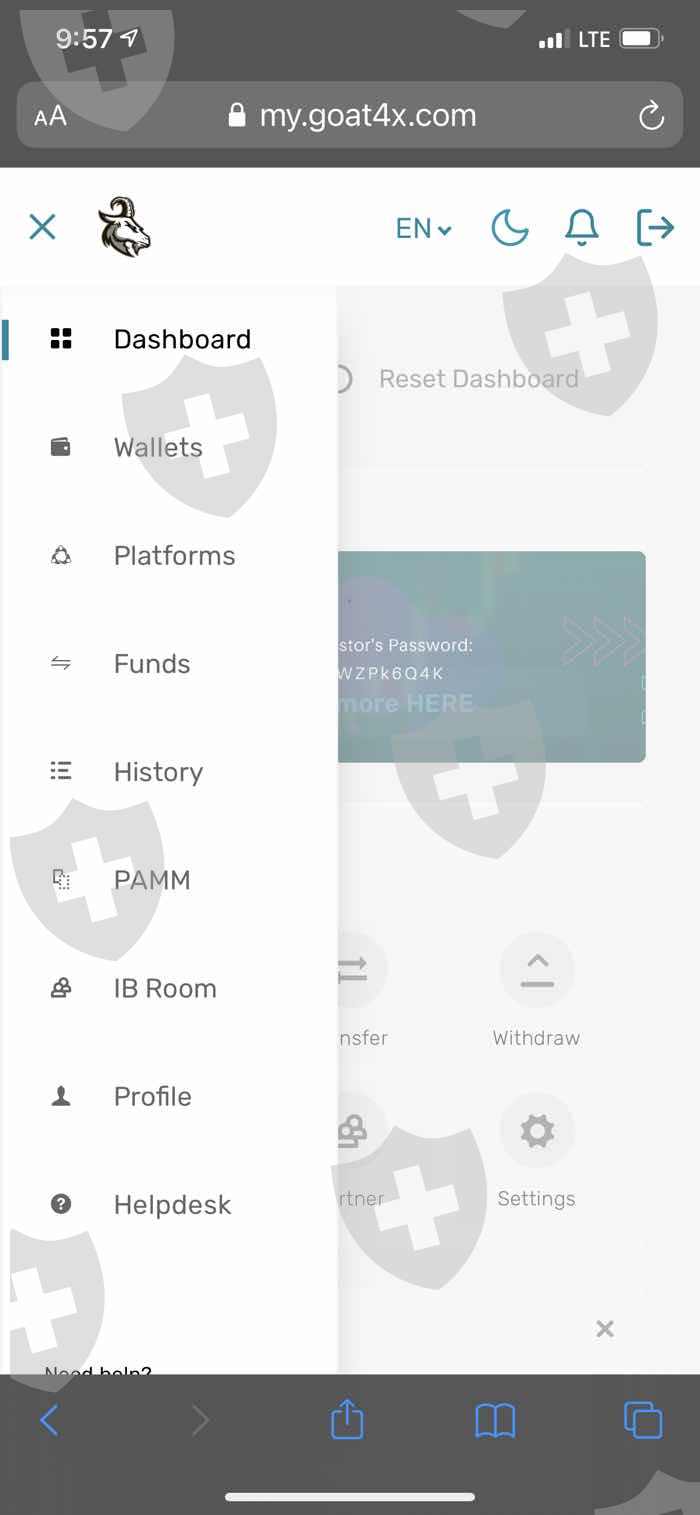Open the Settings gear shortcut
This screenshot has width=700, height=1515.
point(537,1150)
